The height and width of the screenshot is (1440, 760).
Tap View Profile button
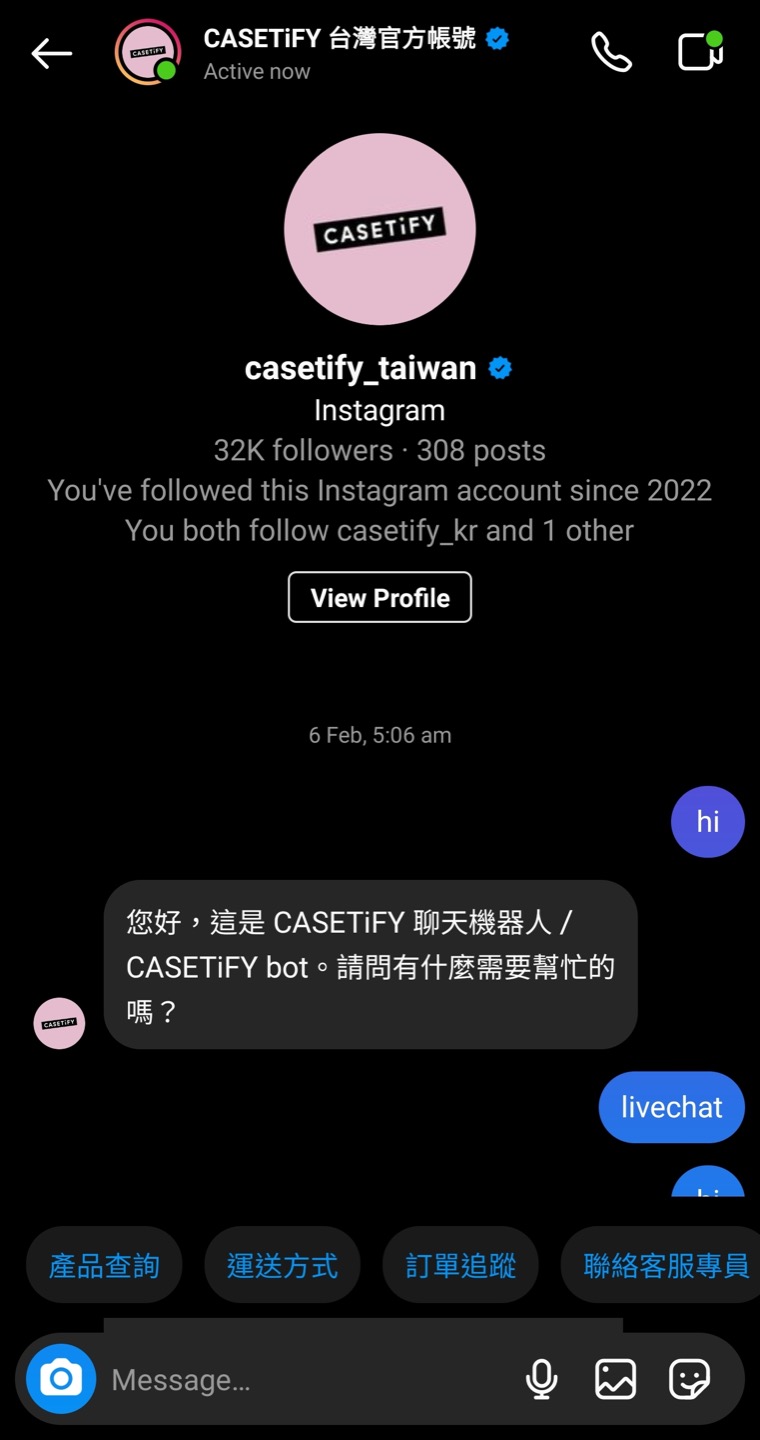pyautogui.click(x=380, y=598)
